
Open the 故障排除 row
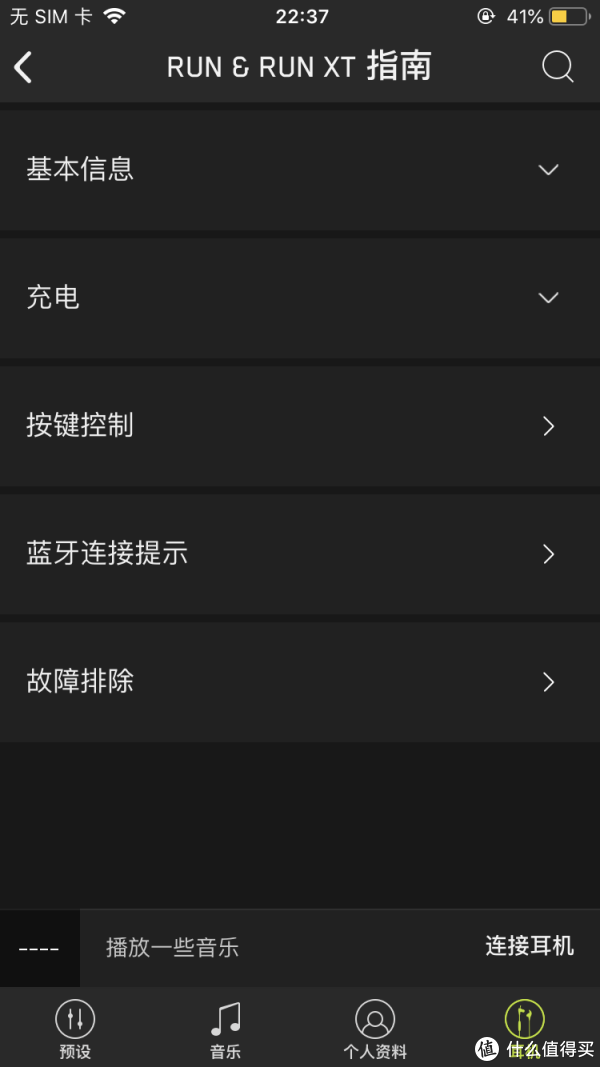pos(300,682)
